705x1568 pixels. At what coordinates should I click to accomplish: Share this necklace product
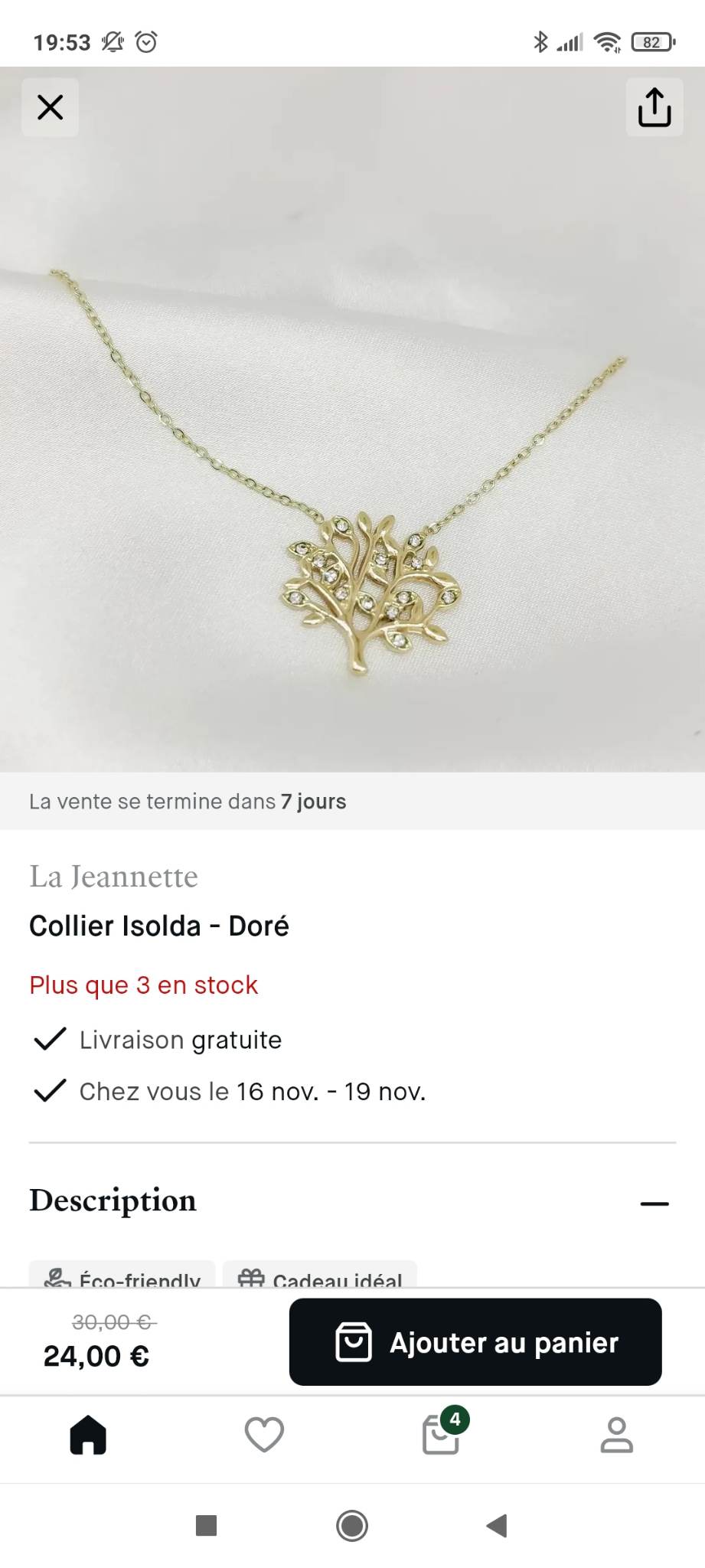point(654,107)
